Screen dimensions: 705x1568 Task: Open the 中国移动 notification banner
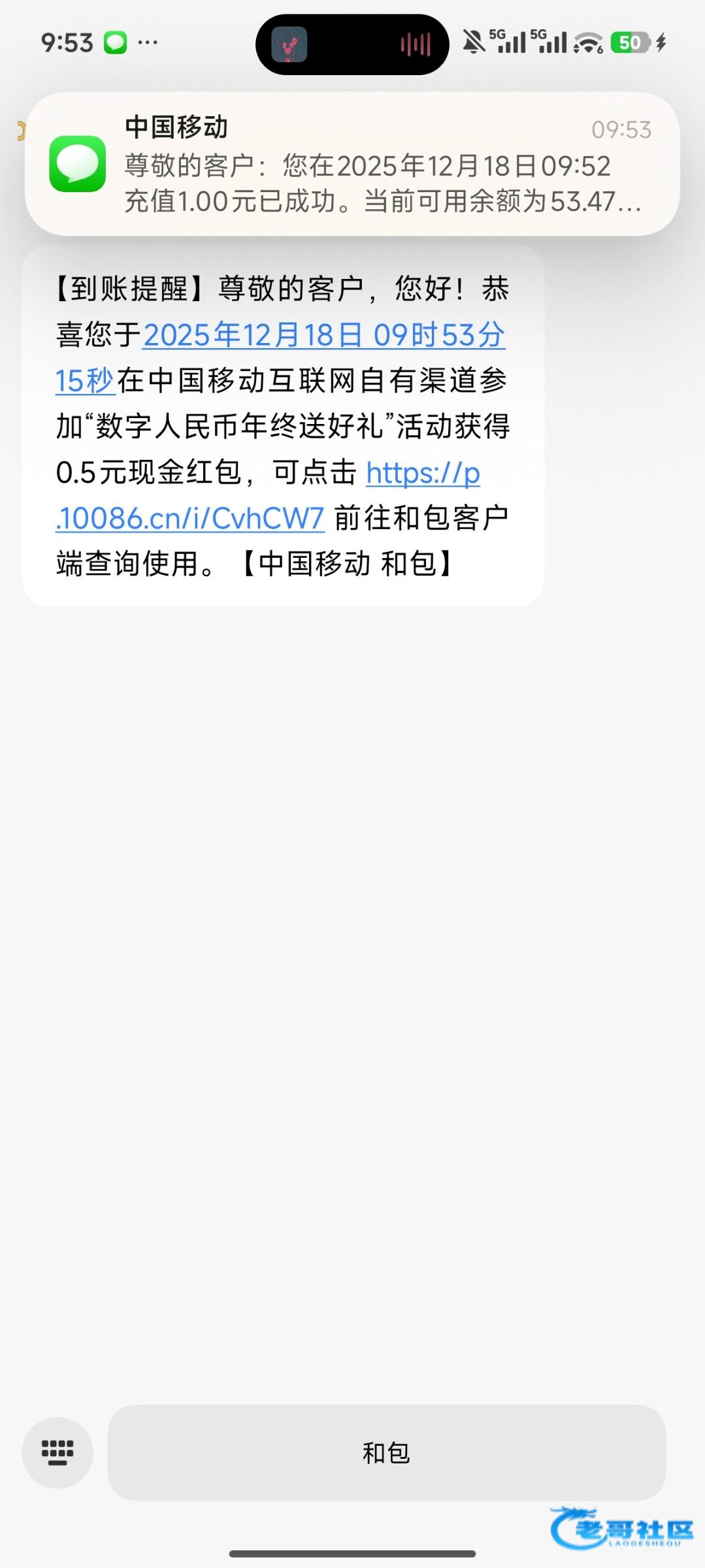pos(352,164)
